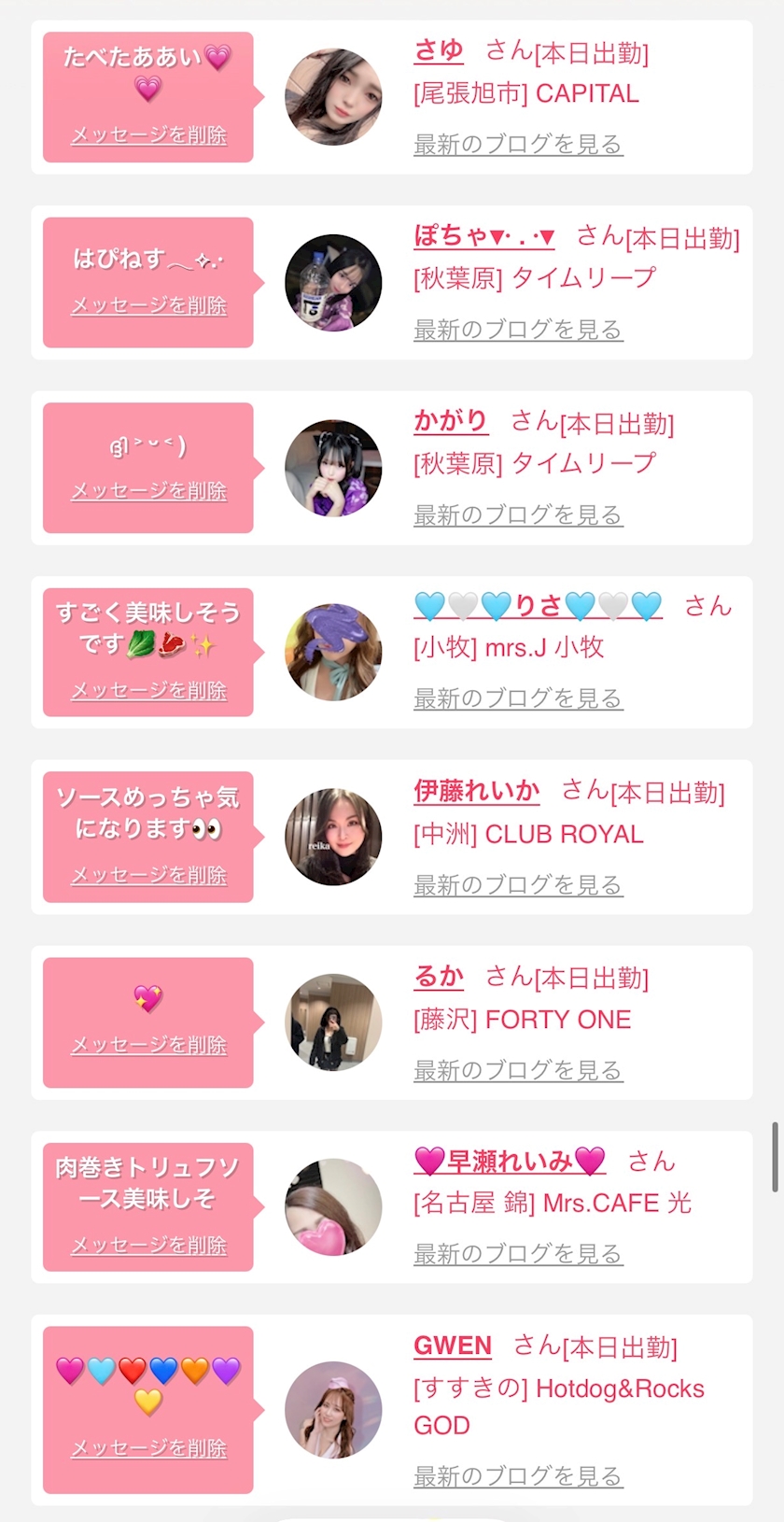Image resolution: width=784 pixels, height=1522 pixels.
Task: Open ぽちゃ's profile name link
Action: (x=484, y=236)
